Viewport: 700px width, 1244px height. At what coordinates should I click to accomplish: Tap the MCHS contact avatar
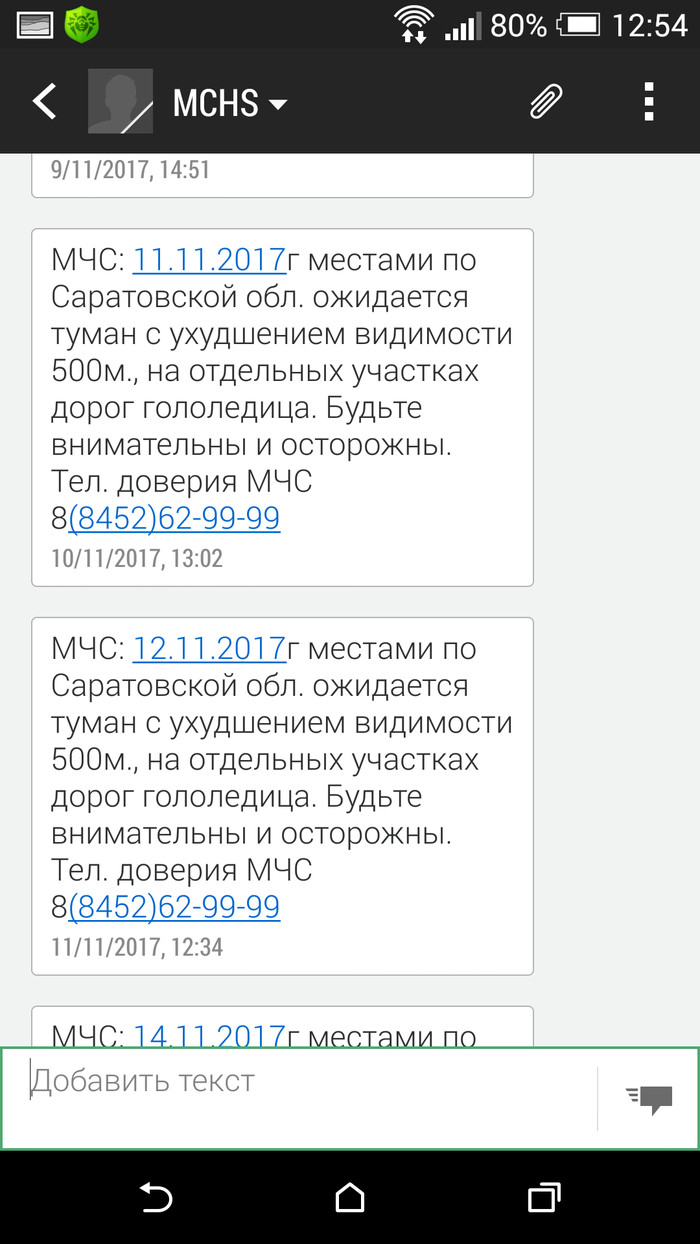(121, 102)
